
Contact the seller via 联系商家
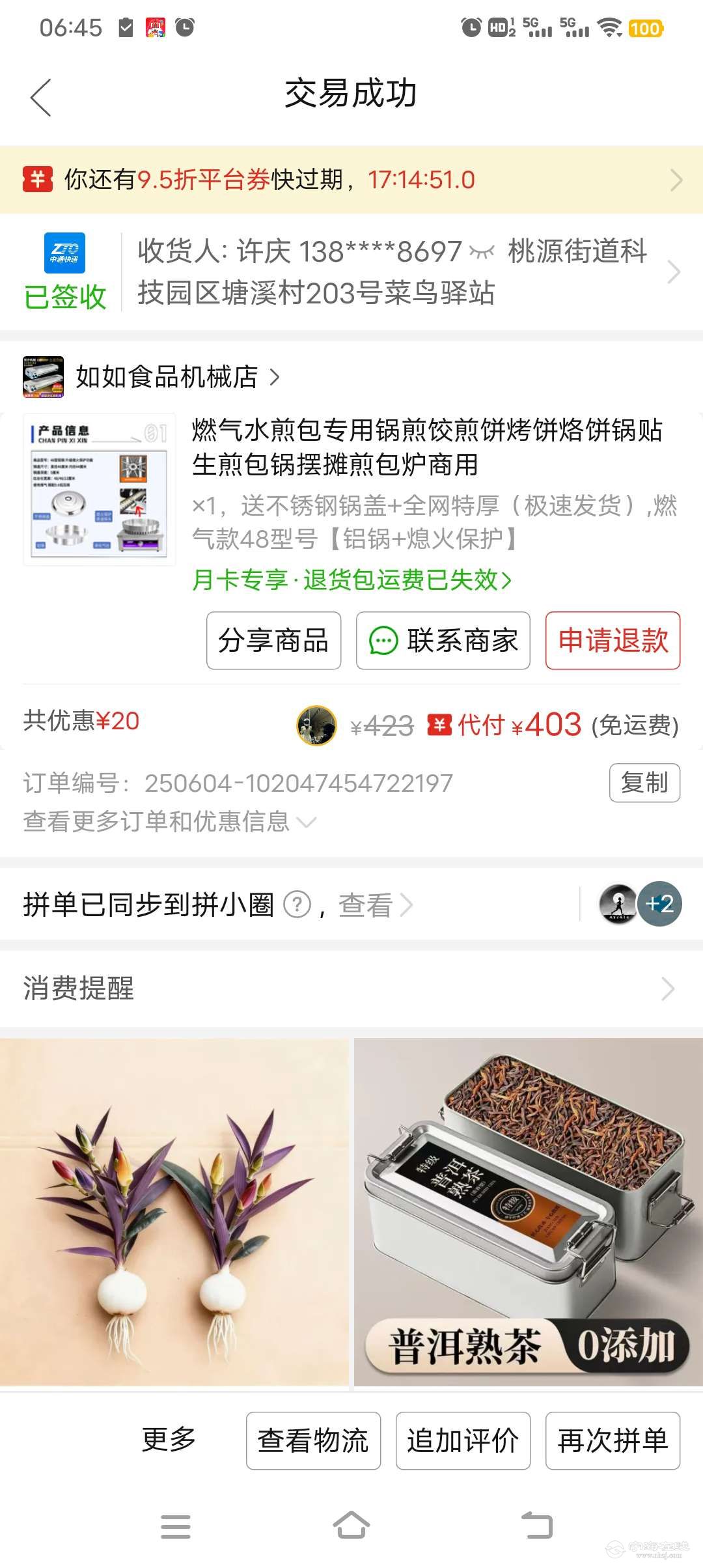click(x=443, y=641)
